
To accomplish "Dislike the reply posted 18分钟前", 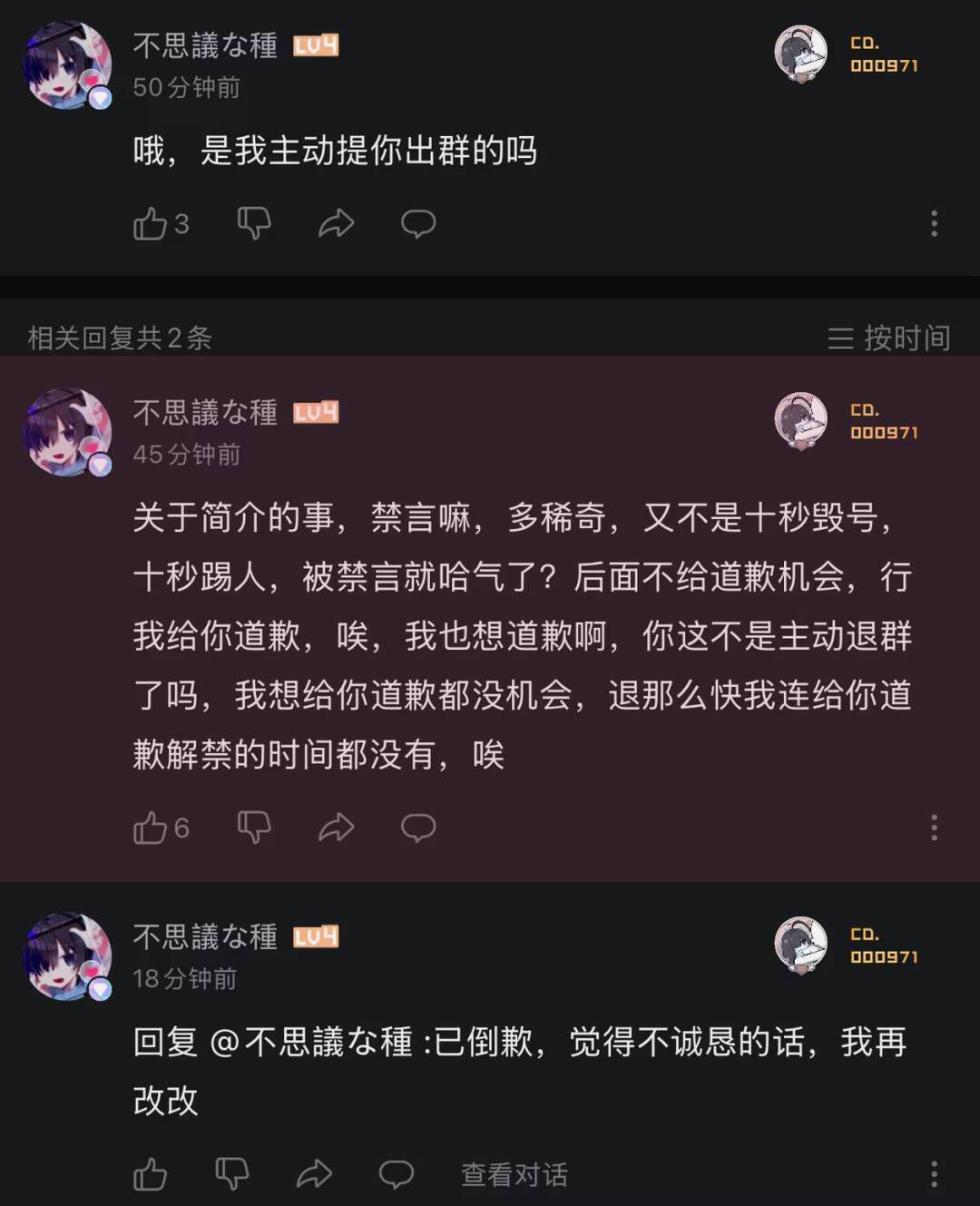I will [232, 1174].
